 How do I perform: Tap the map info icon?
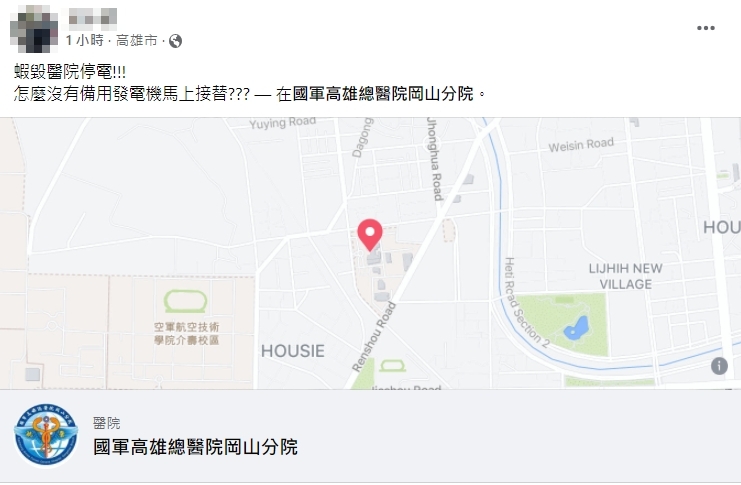point(719,366)
